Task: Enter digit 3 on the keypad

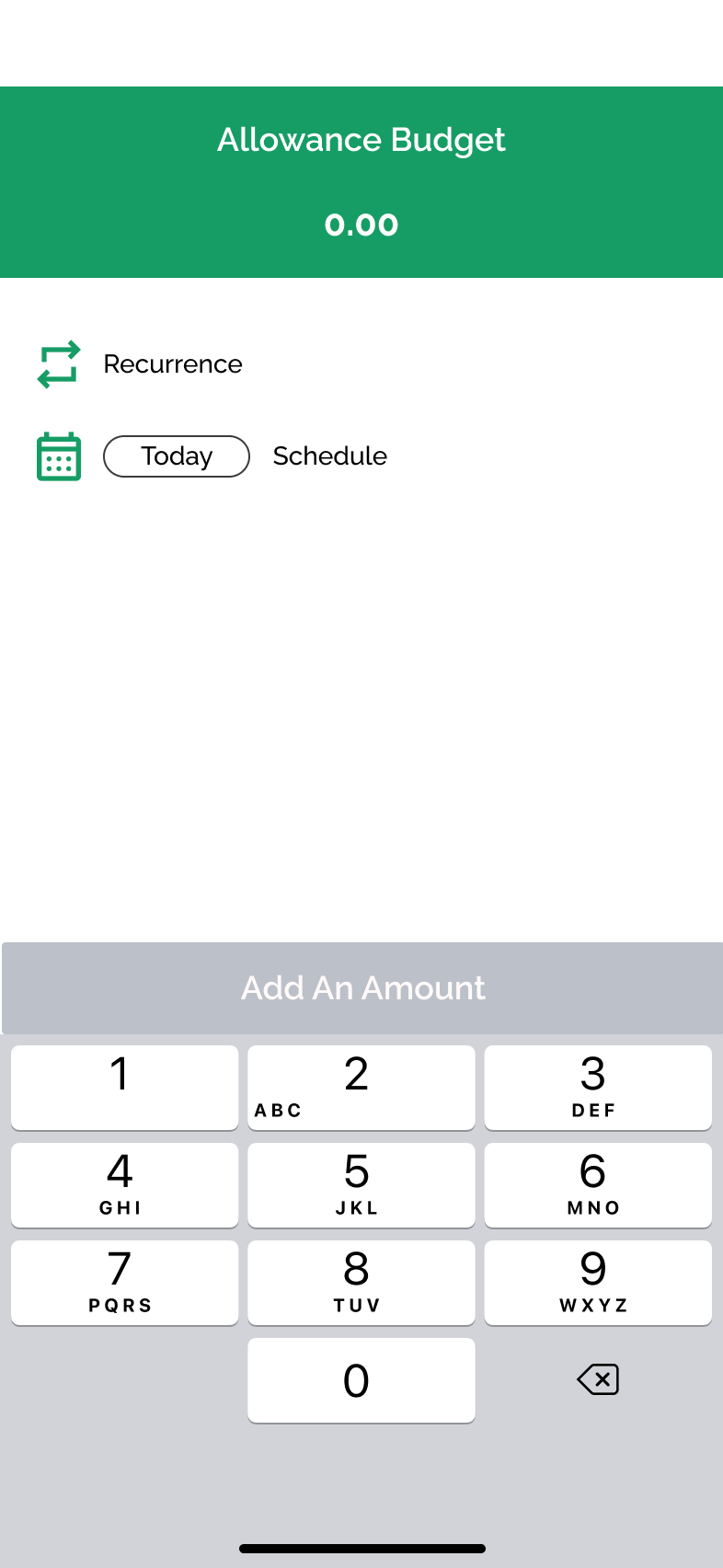Action: (598, 1088)
